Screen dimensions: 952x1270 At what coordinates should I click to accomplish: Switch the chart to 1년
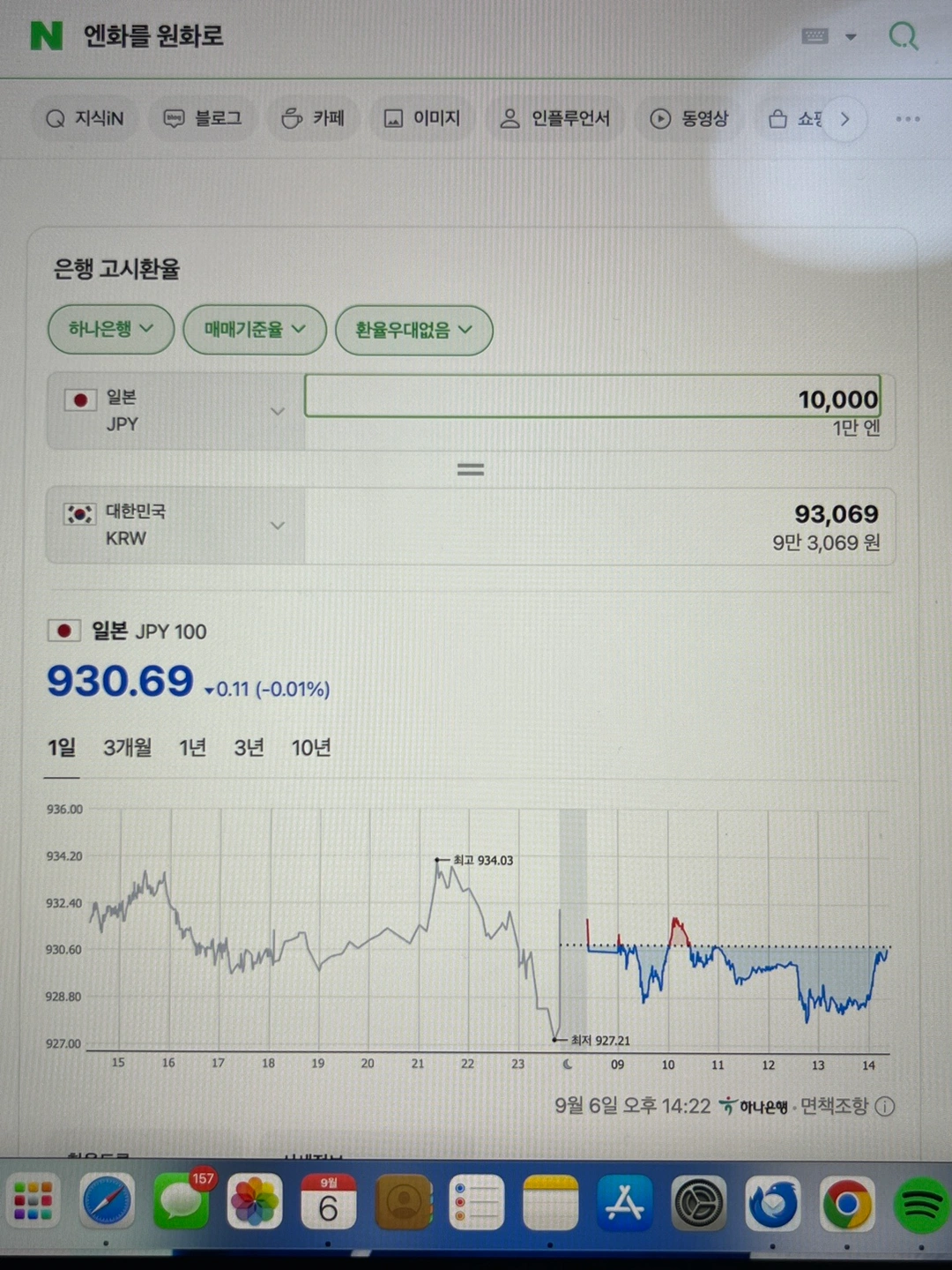[192, 748]
